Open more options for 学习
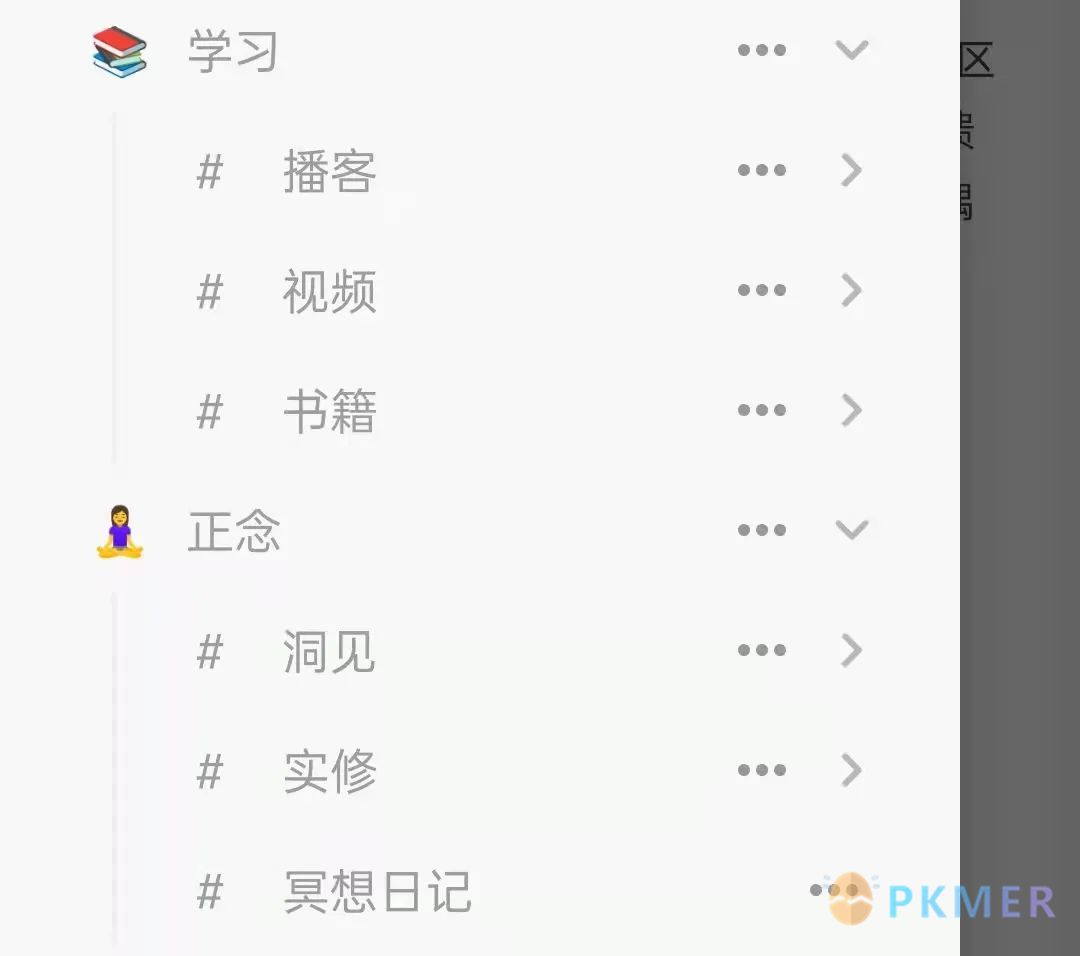This screenshot has height=956, width=1080. pyautogui.click(x=761, y=50)
